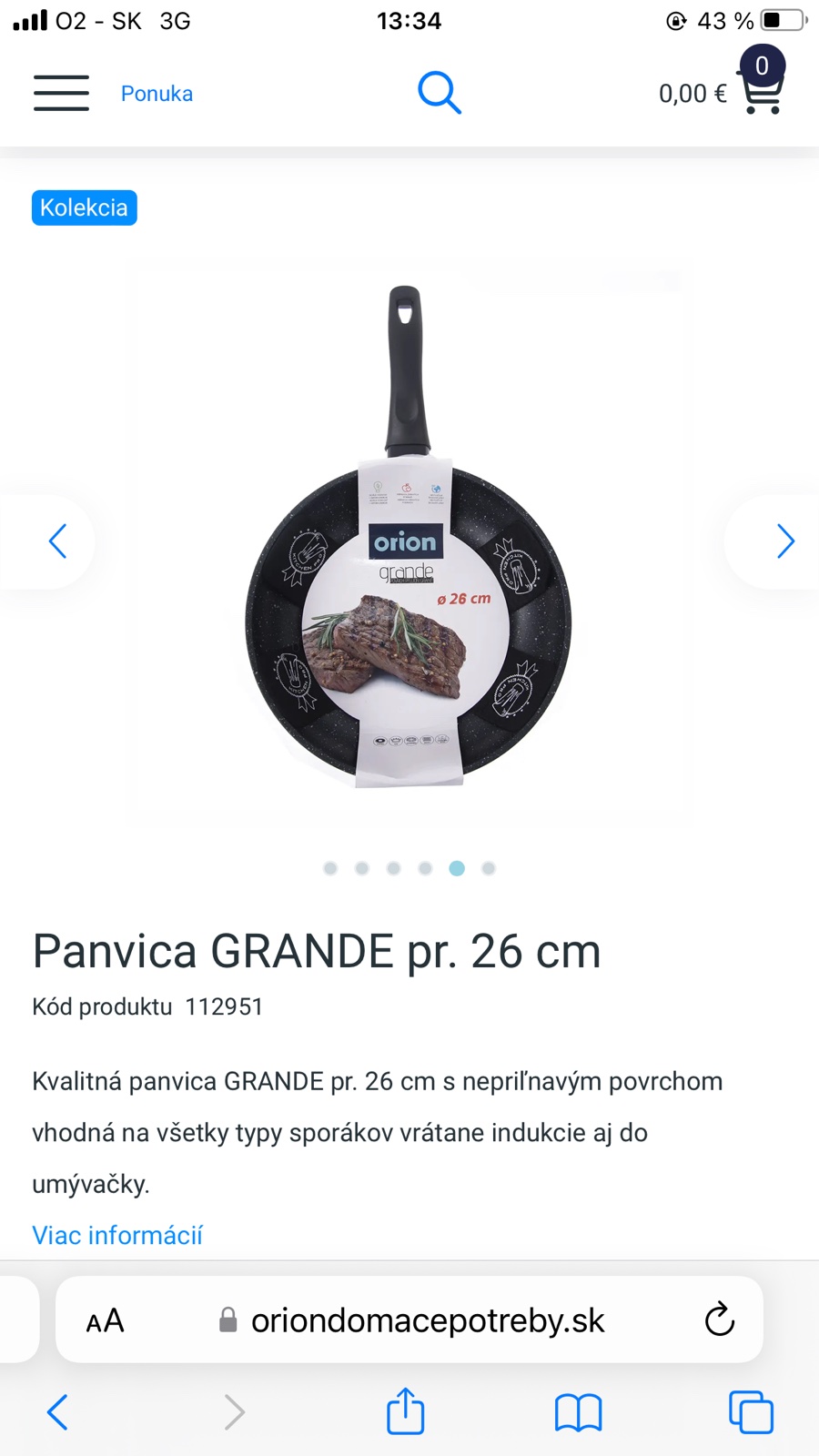Open the hamburger menu
The width and height of the screenshot is (819, 1456).
(x=61, y=93)
